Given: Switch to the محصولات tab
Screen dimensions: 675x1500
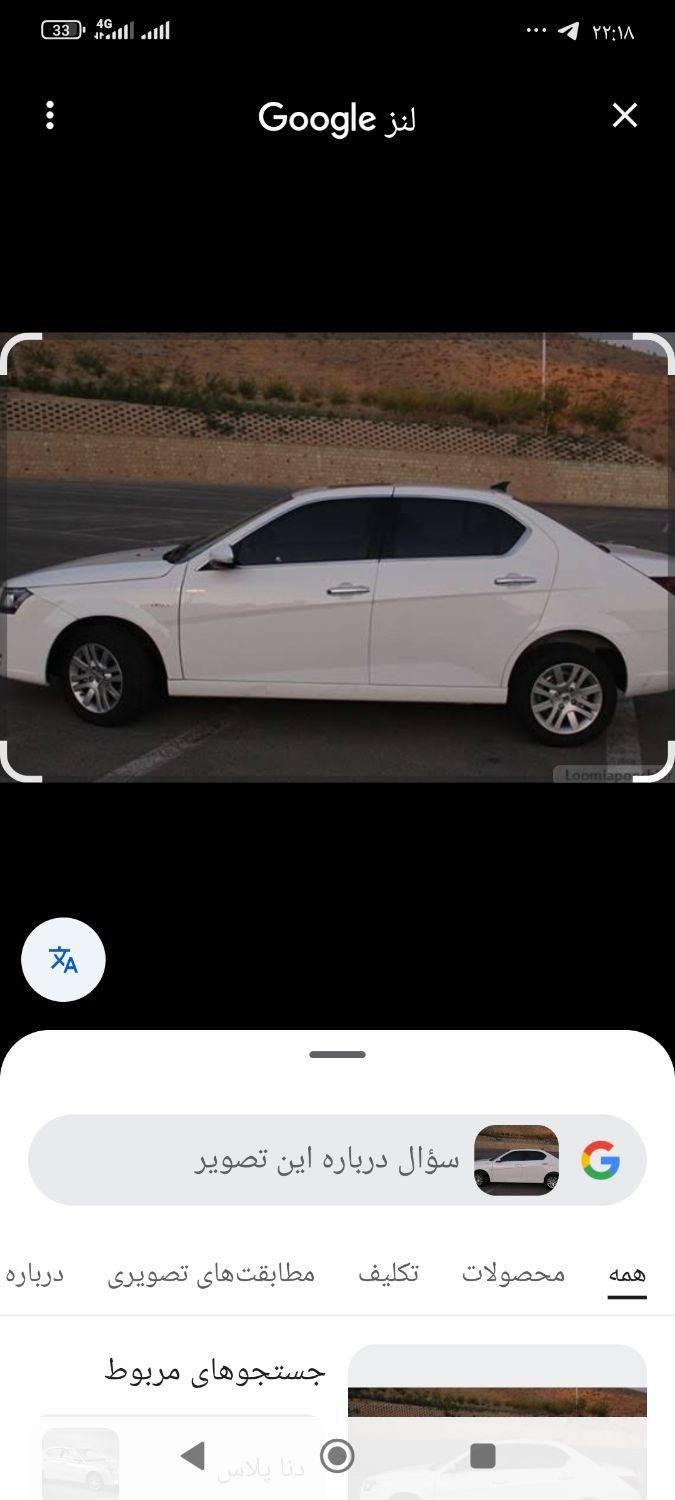Looking at the screenshot, I should 513,1274.
